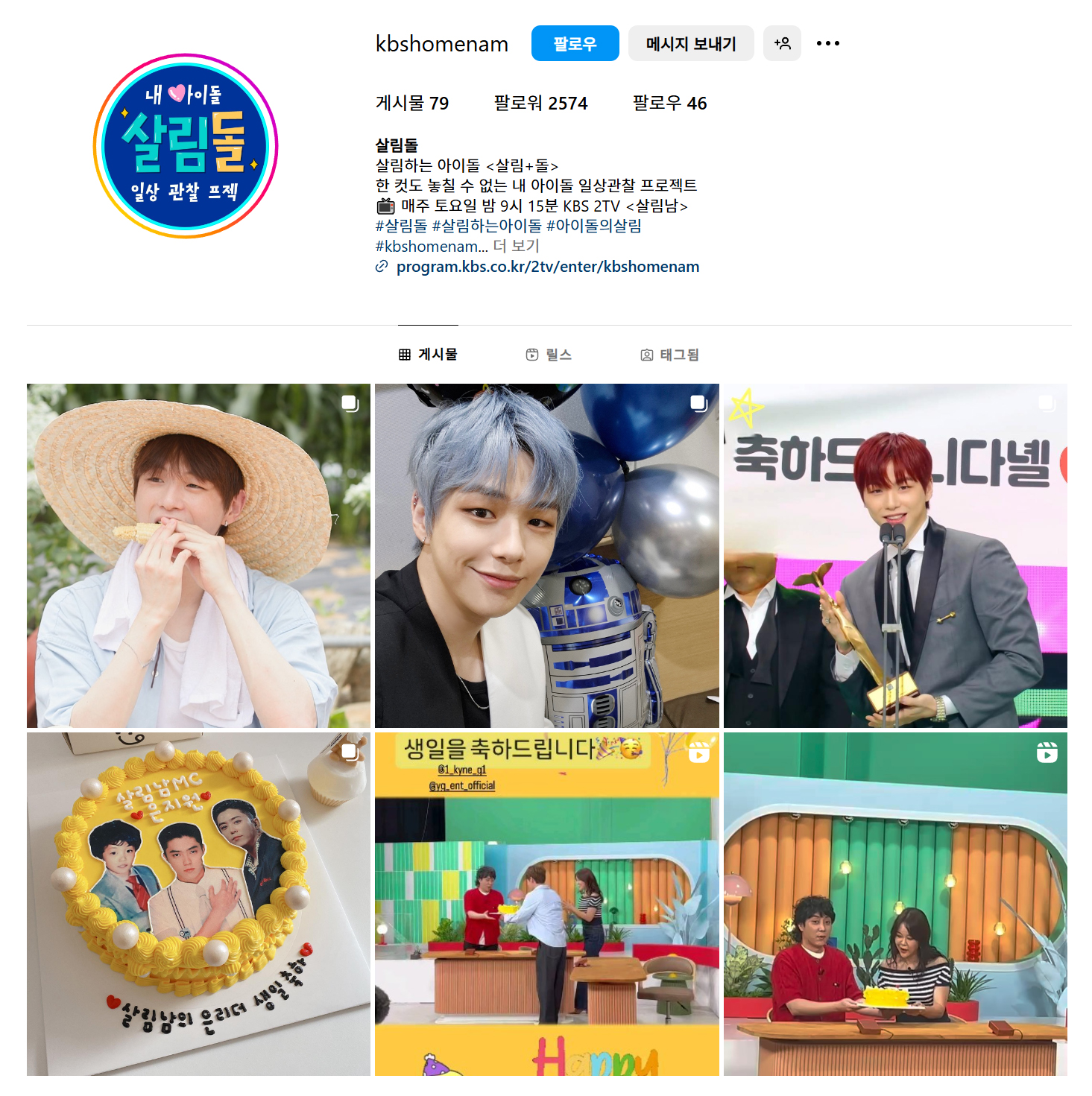The width and height of the screenshot is (1092, 1096).
Task: Play the 생일을 축하드립니다 reel
Action: click(x=546, y=904)
